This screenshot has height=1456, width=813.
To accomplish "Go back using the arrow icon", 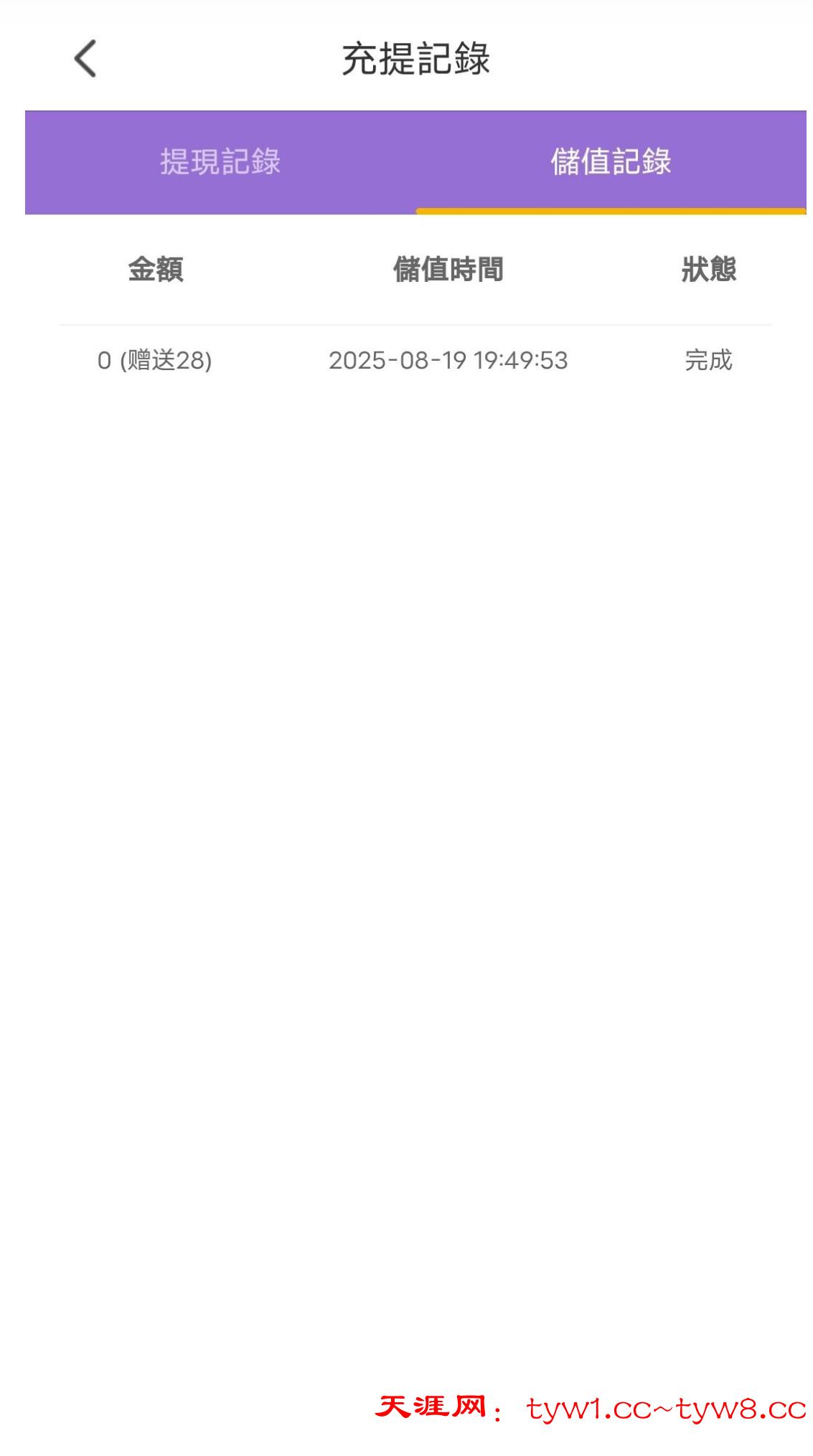I will pyautogui.click(x=85, y=59).
